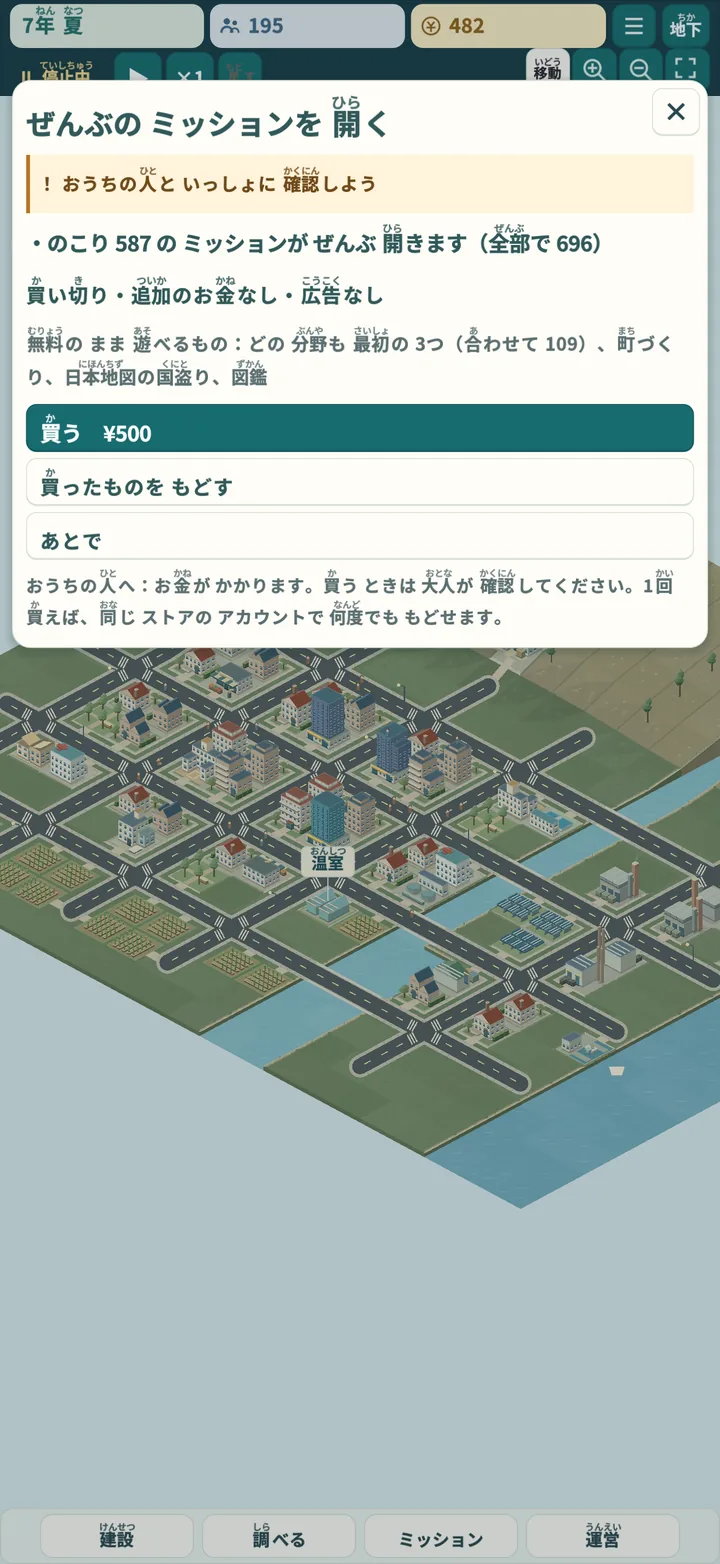Toggle fullscreen mode
720x1564 pixels.
[686, 70]
